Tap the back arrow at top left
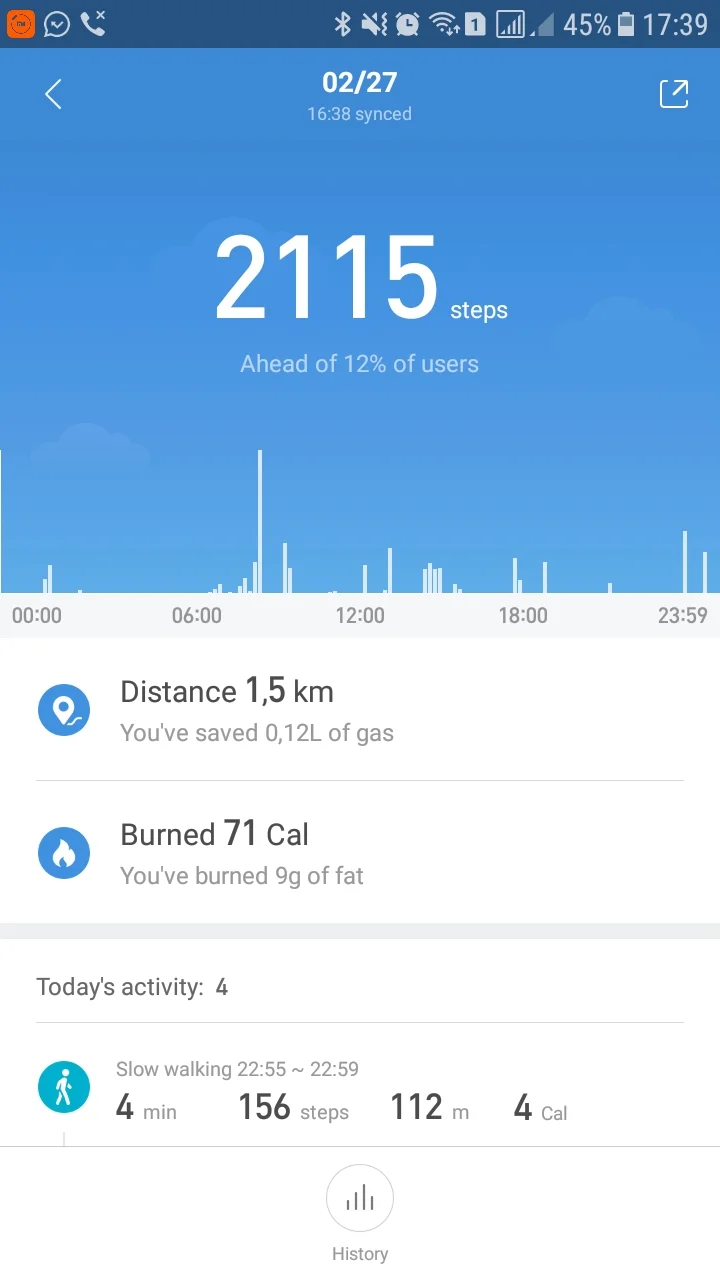Image resolution: width=720 pixels, height=1280 pixels. click(51, 93)
